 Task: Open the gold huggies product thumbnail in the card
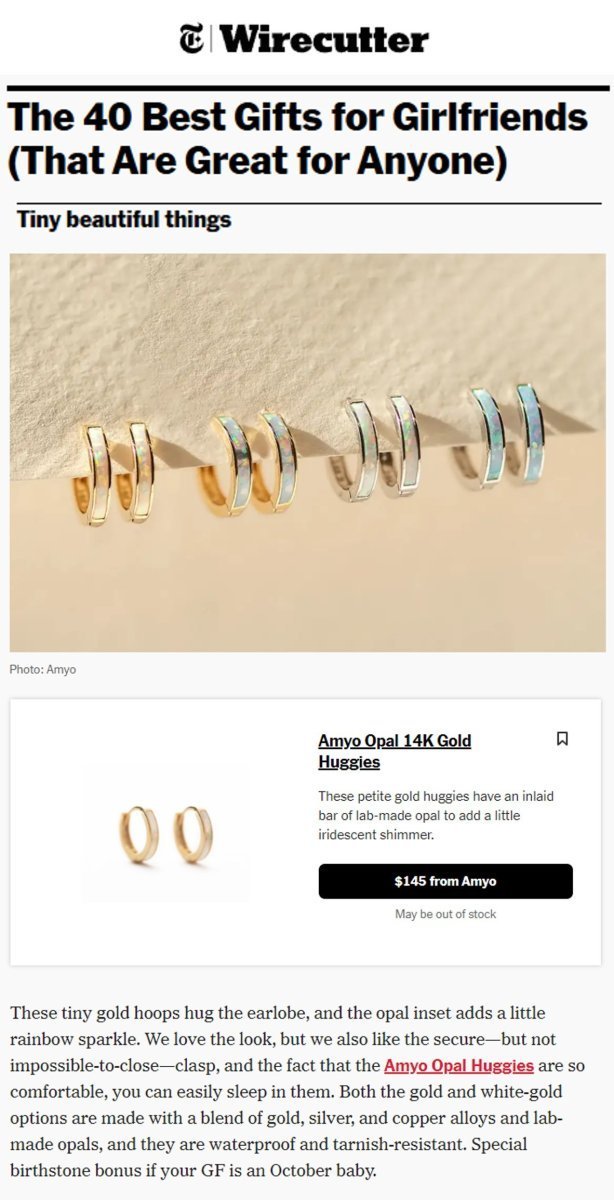point(165,834)
